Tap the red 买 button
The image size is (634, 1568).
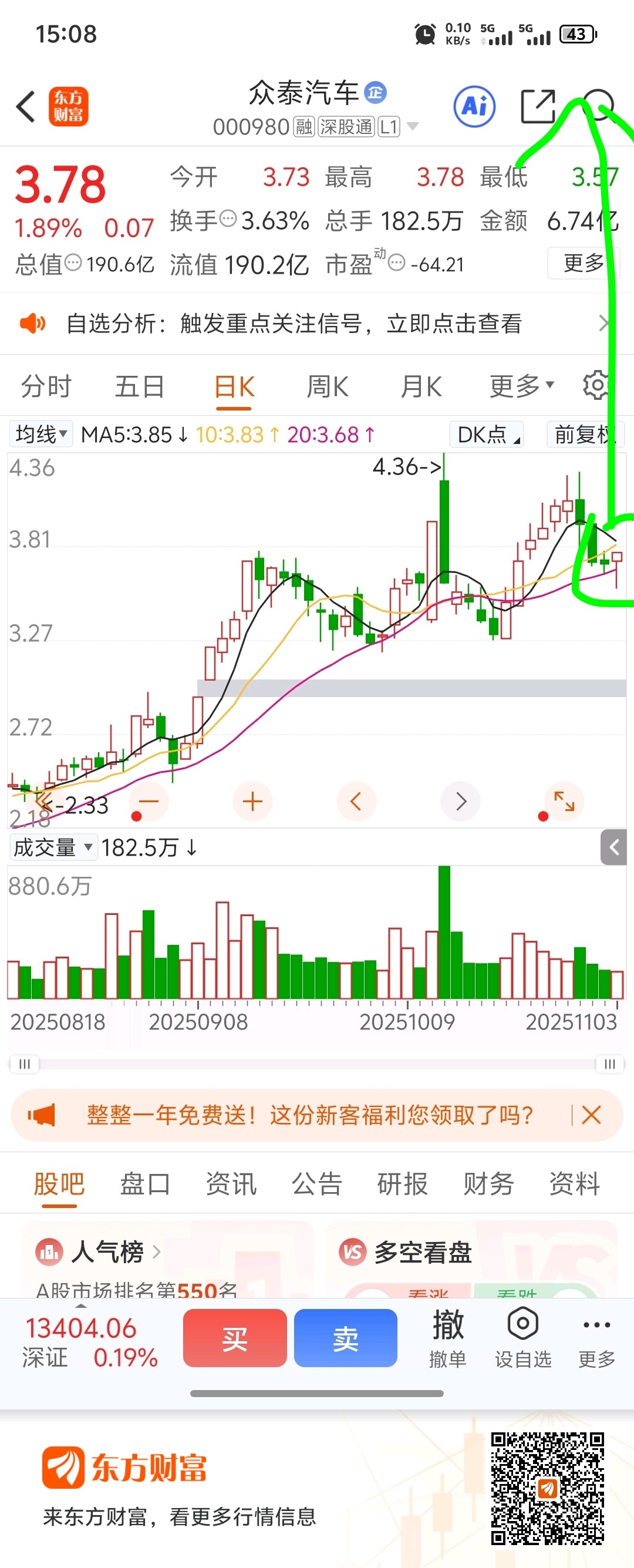click(x=235, y=1338)
